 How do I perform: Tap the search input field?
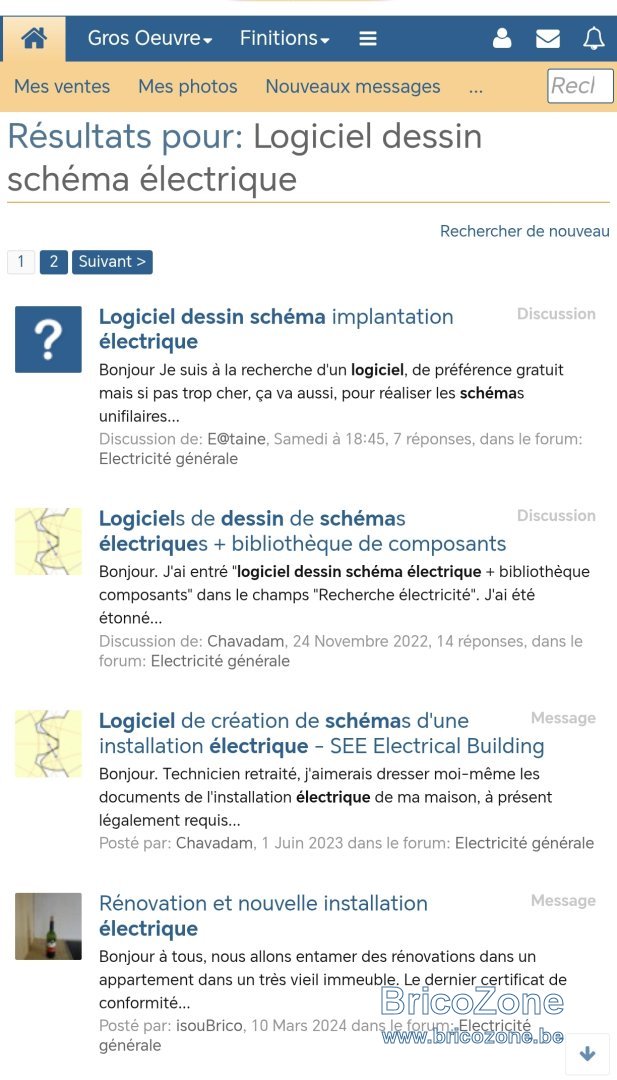click(x=581, y=85)
